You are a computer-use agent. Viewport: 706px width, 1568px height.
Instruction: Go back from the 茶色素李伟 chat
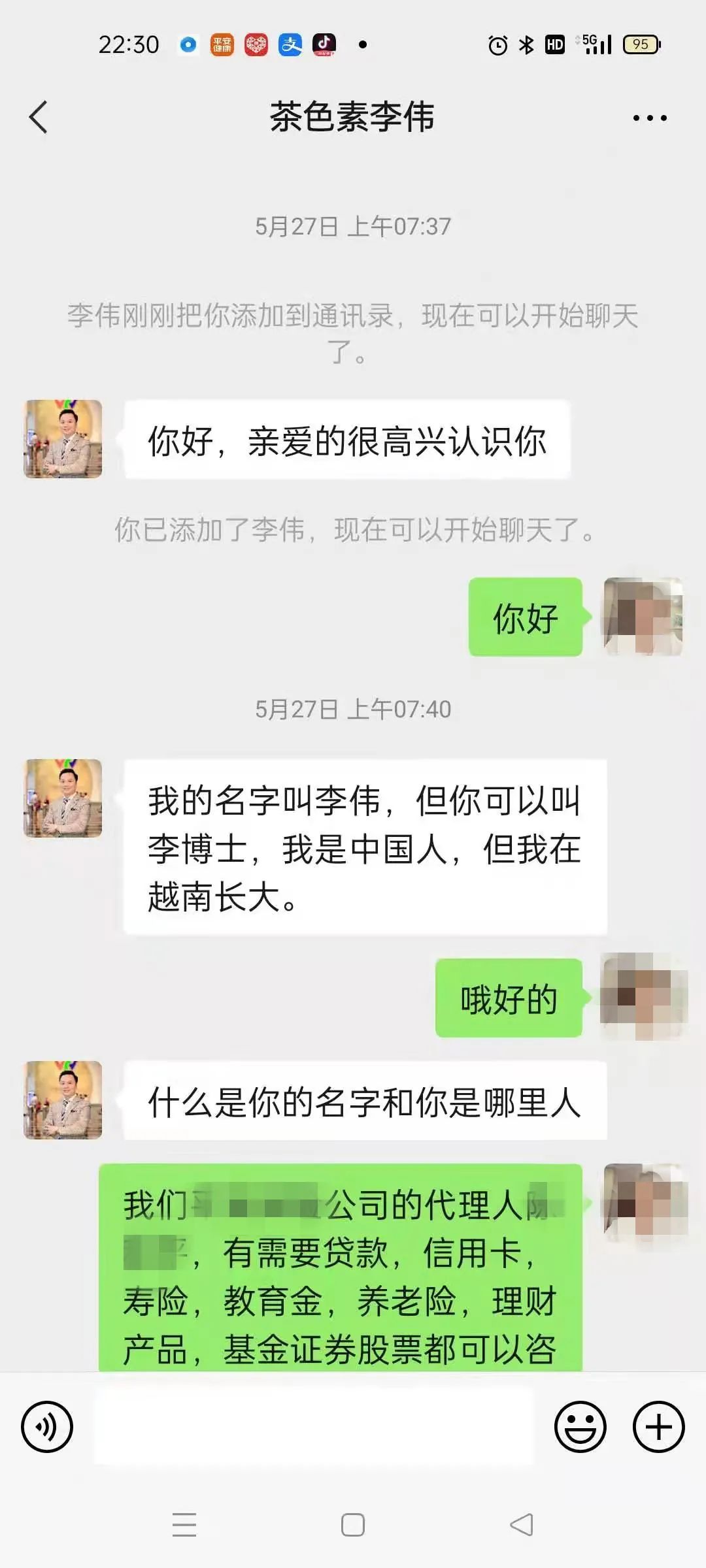39,118
